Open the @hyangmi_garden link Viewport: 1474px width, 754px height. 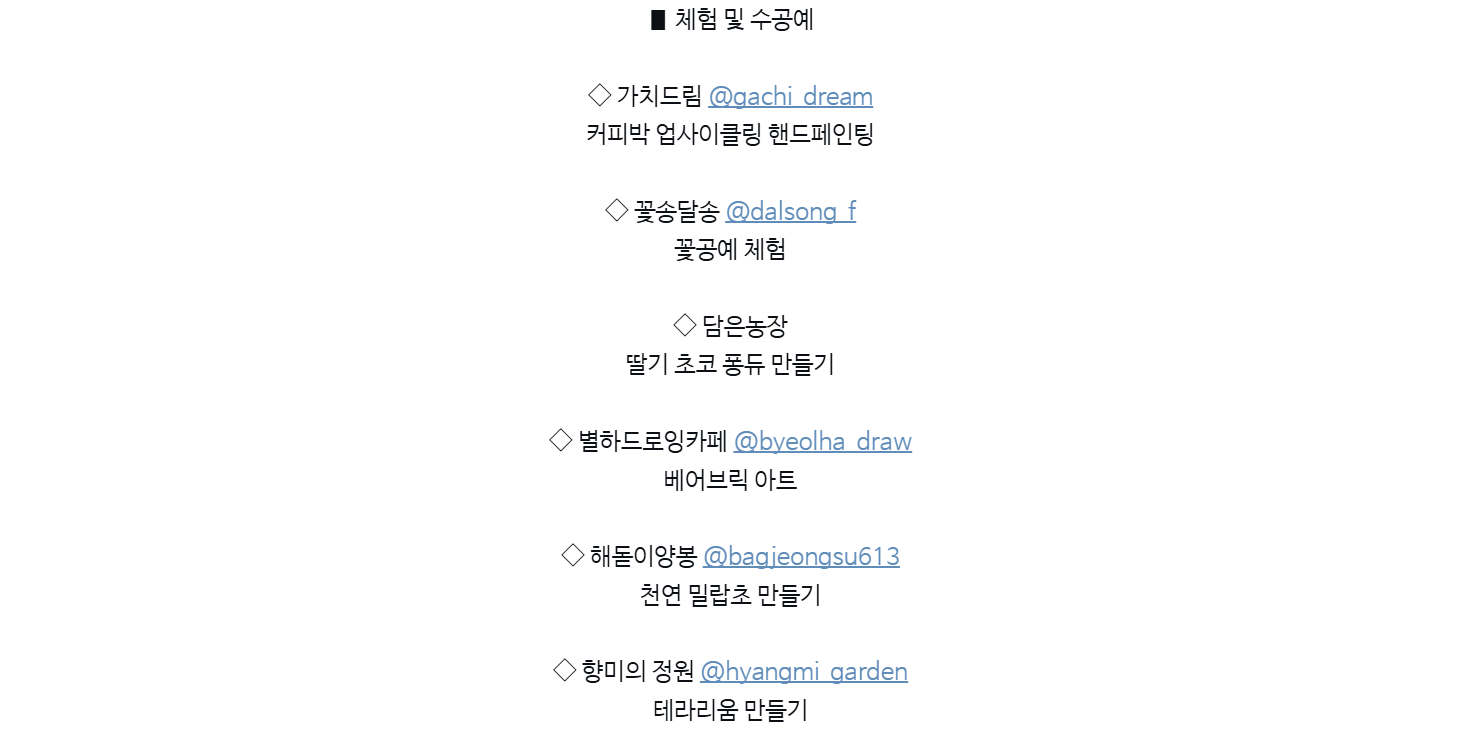click(x=803, y=672)
